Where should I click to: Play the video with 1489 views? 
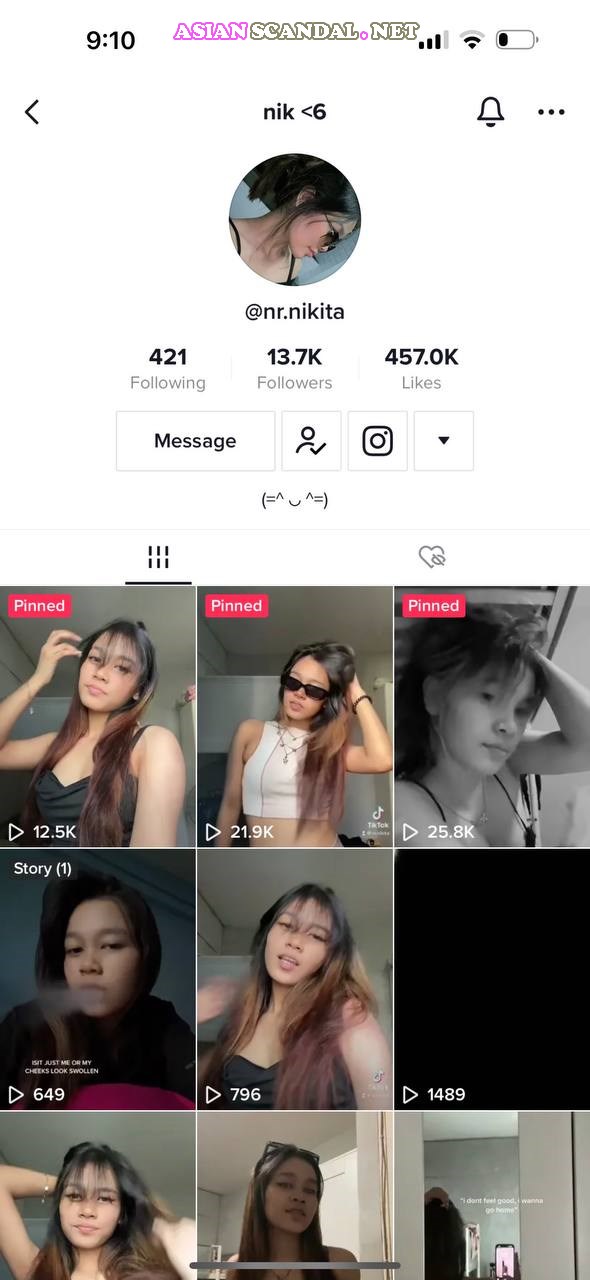click(492, 980)
